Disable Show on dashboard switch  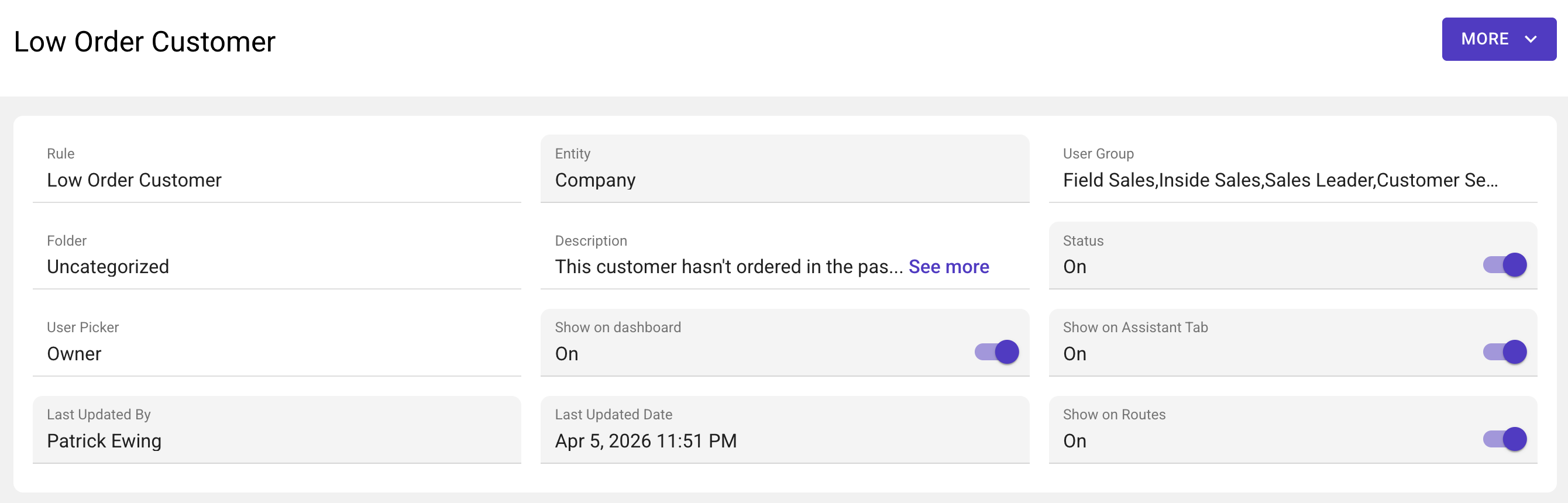pyautogui.click(x=996, y=352)
